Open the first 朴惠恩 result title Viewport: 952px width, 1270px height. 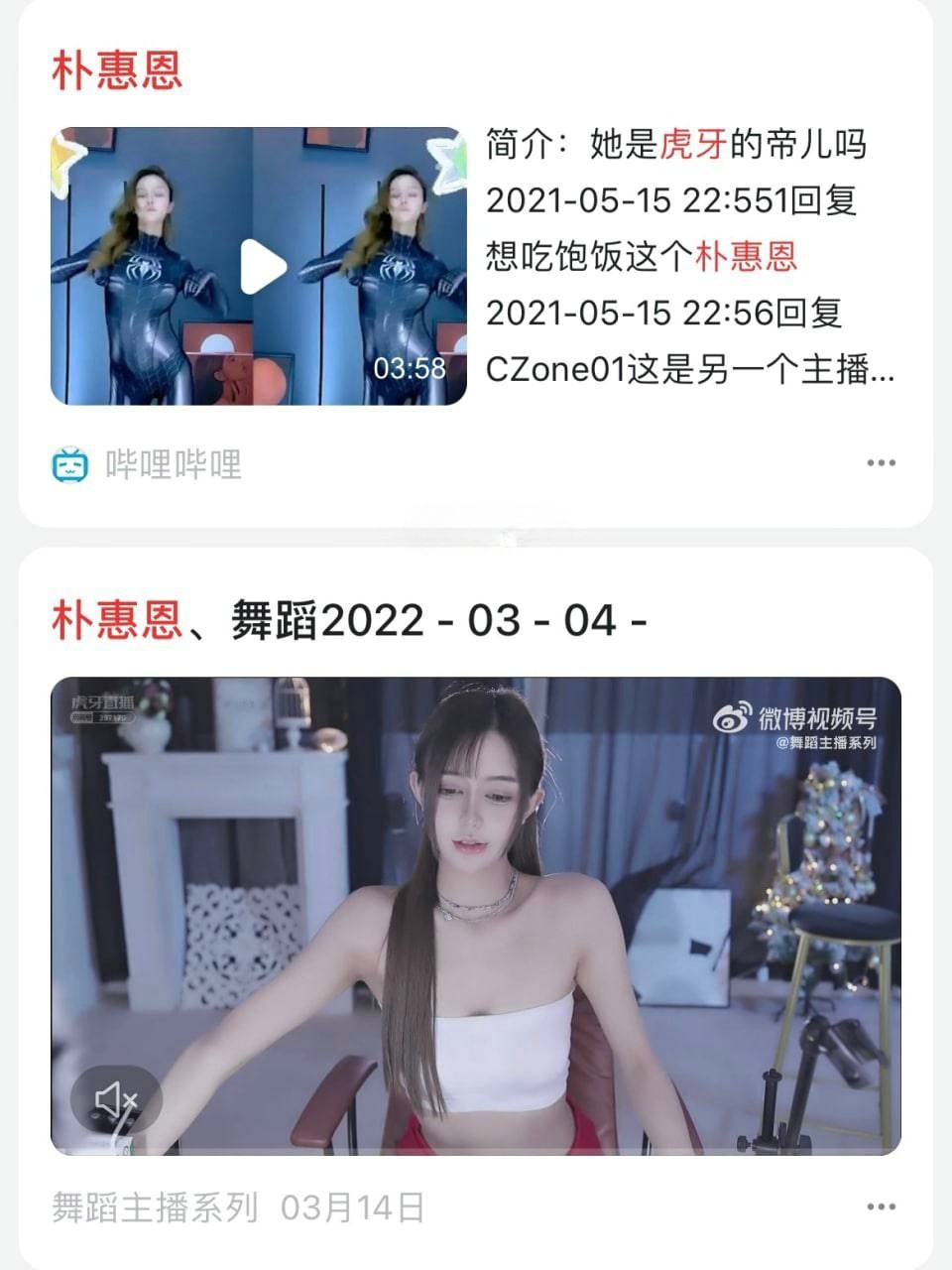click(x=117, y=71)
